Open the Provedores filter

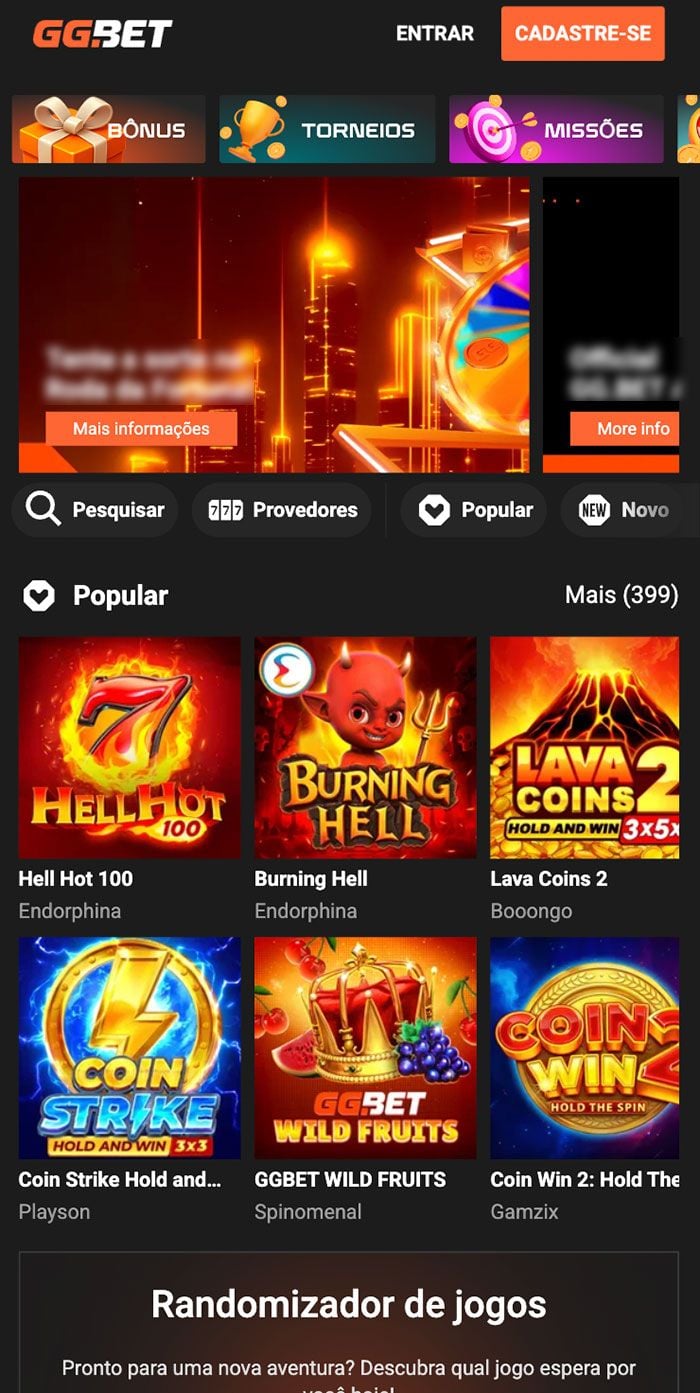(x=282, y=510)
